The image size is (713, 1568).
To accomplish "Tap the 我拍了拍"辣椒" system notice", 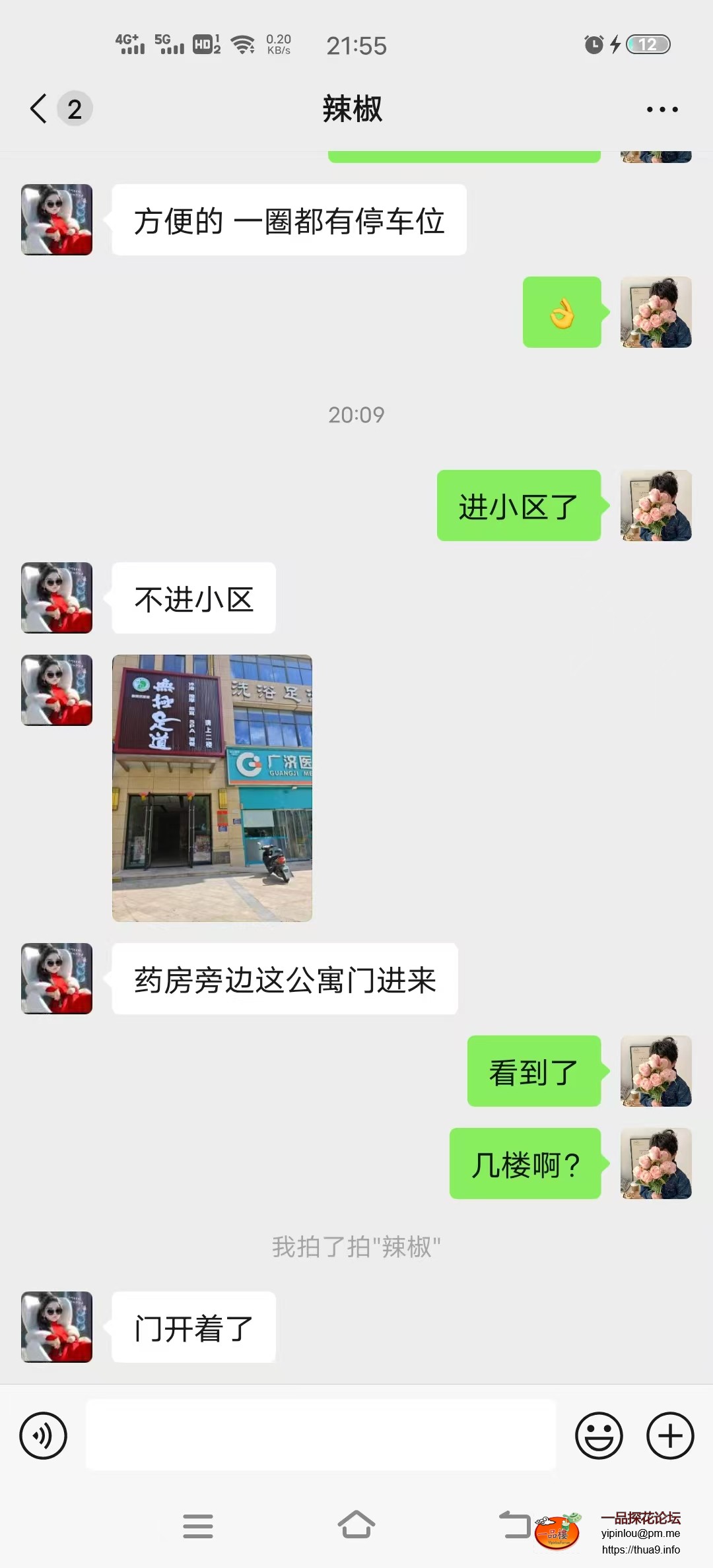I will (x=356, y=1247).
